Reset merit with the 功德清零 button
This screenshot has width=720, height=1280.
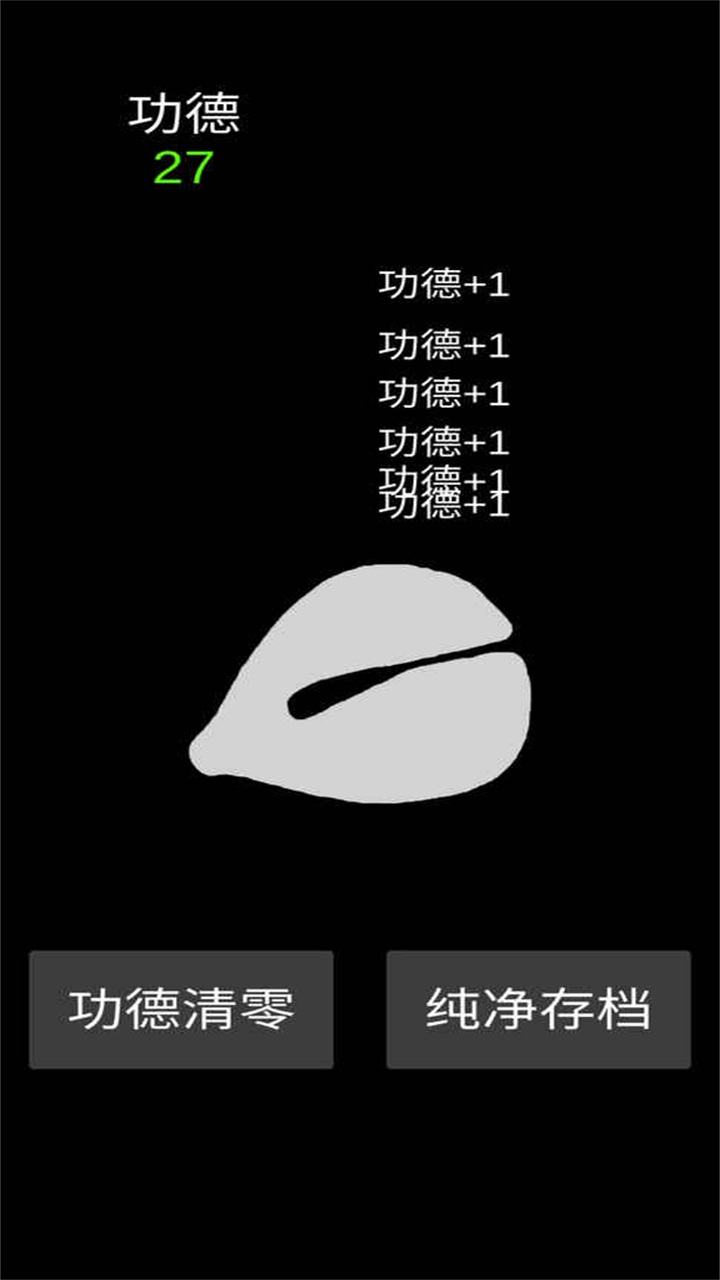click(181, 1009)
